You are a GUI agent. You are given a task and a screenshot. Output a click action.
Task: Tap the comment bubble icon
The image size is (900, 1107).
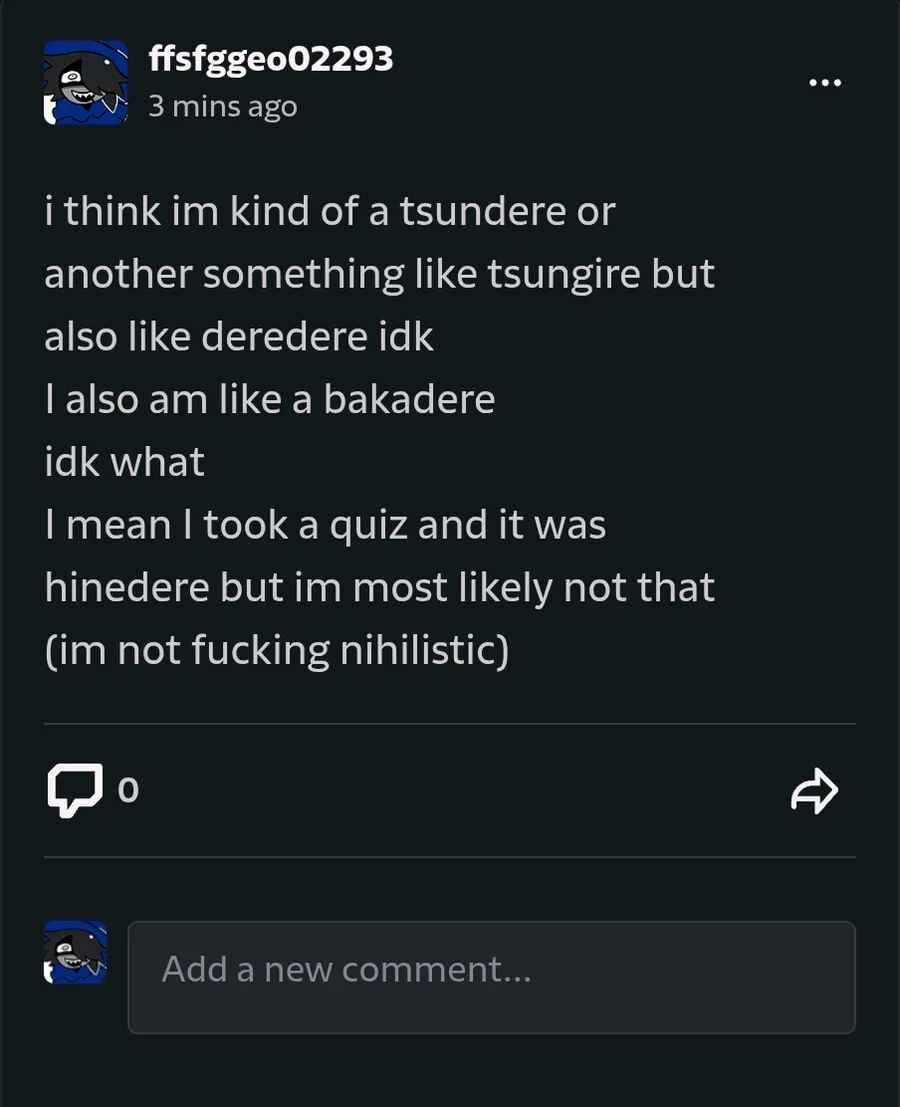tap(75, 790)
